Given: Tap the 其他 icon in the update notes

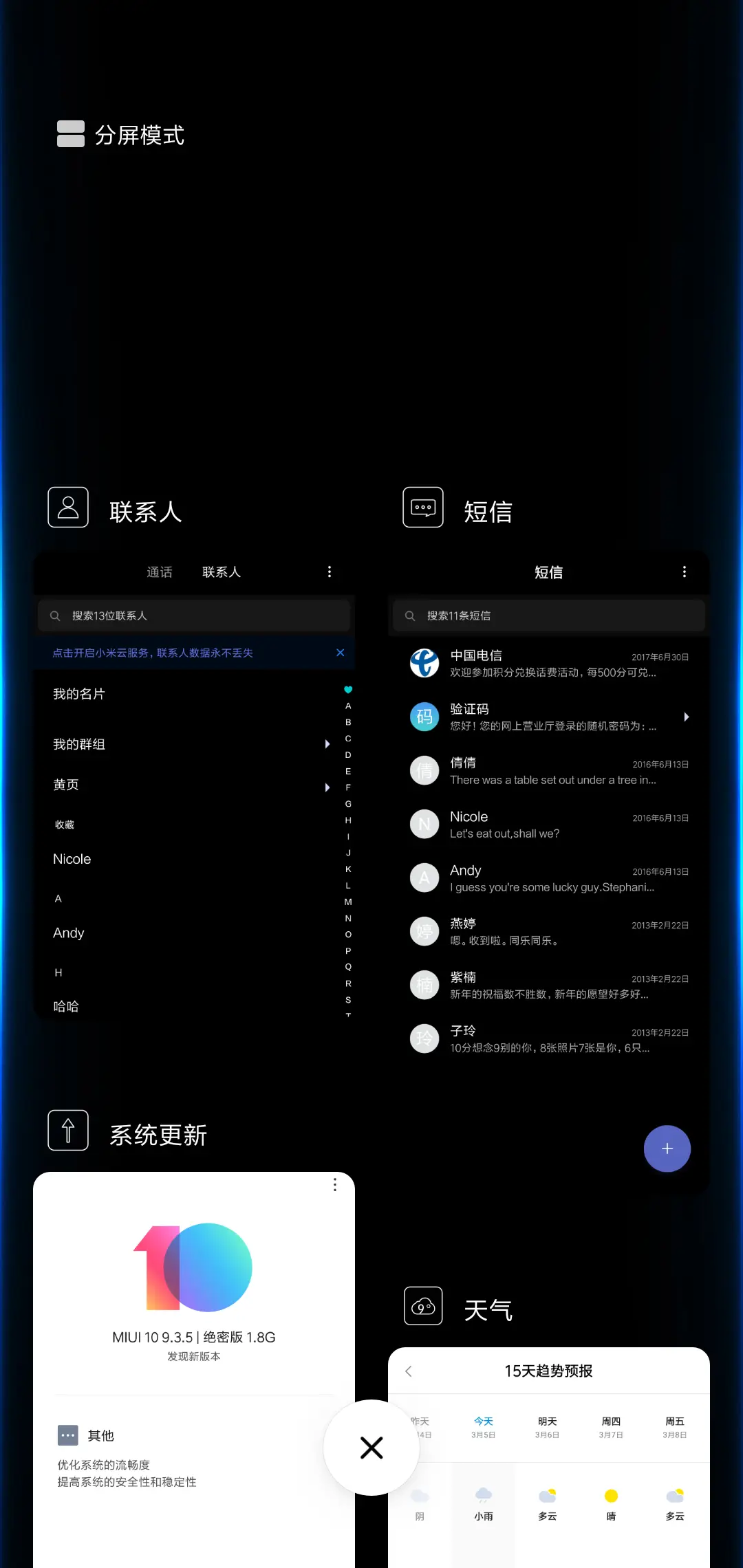Looking at the screenshot, I should click(x=68, y=1435).
